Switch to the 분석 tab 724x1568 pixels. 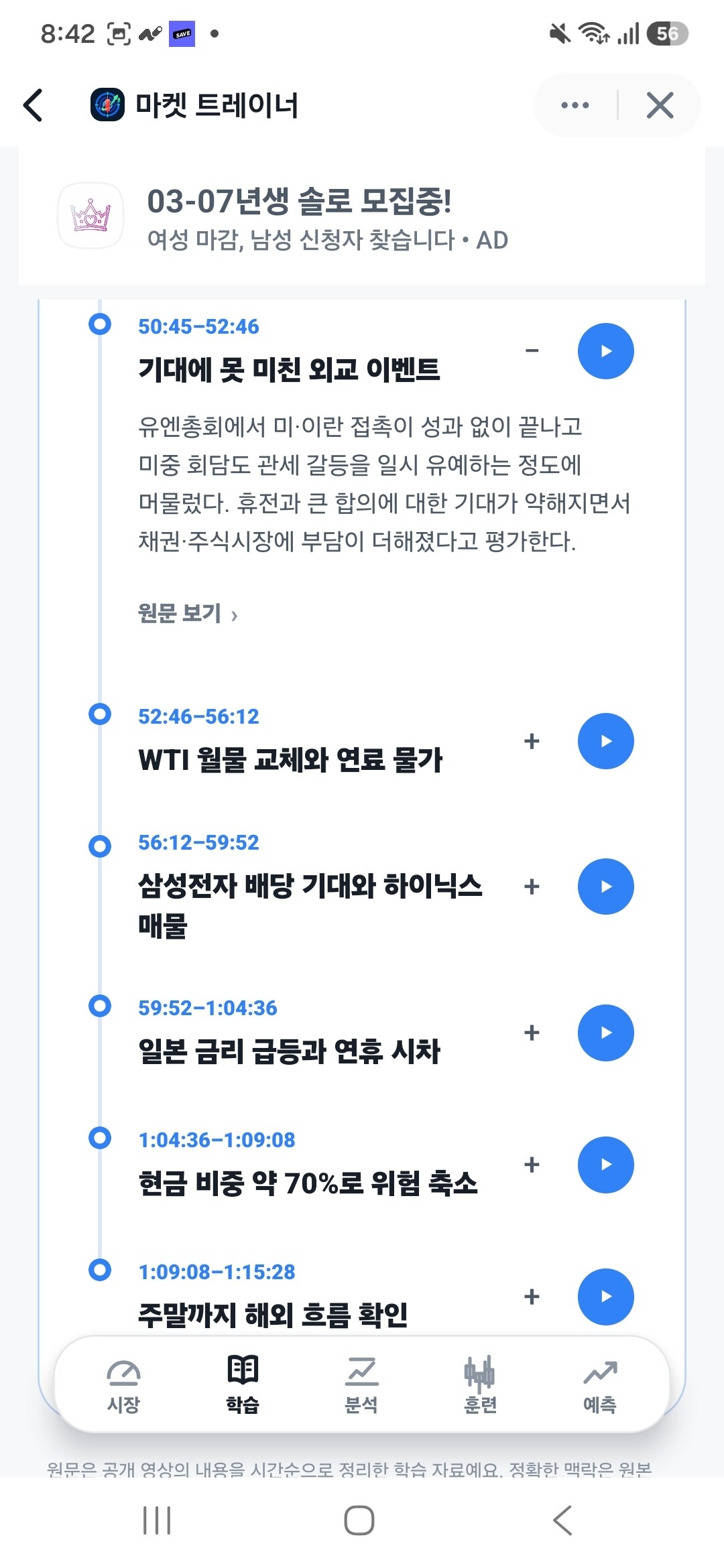[362, 1385]
